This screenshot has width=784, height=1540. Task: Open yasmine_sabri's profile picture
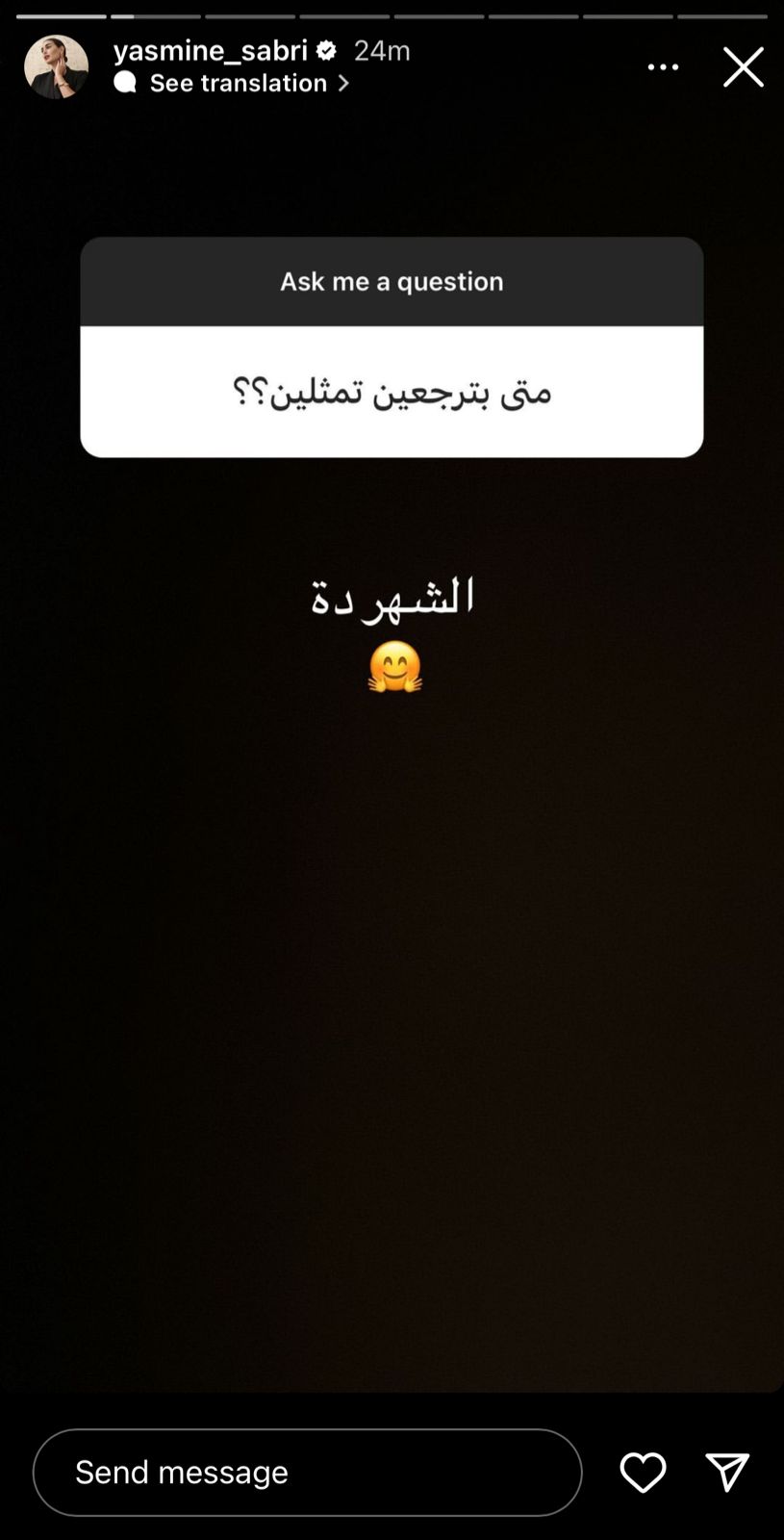56,67
